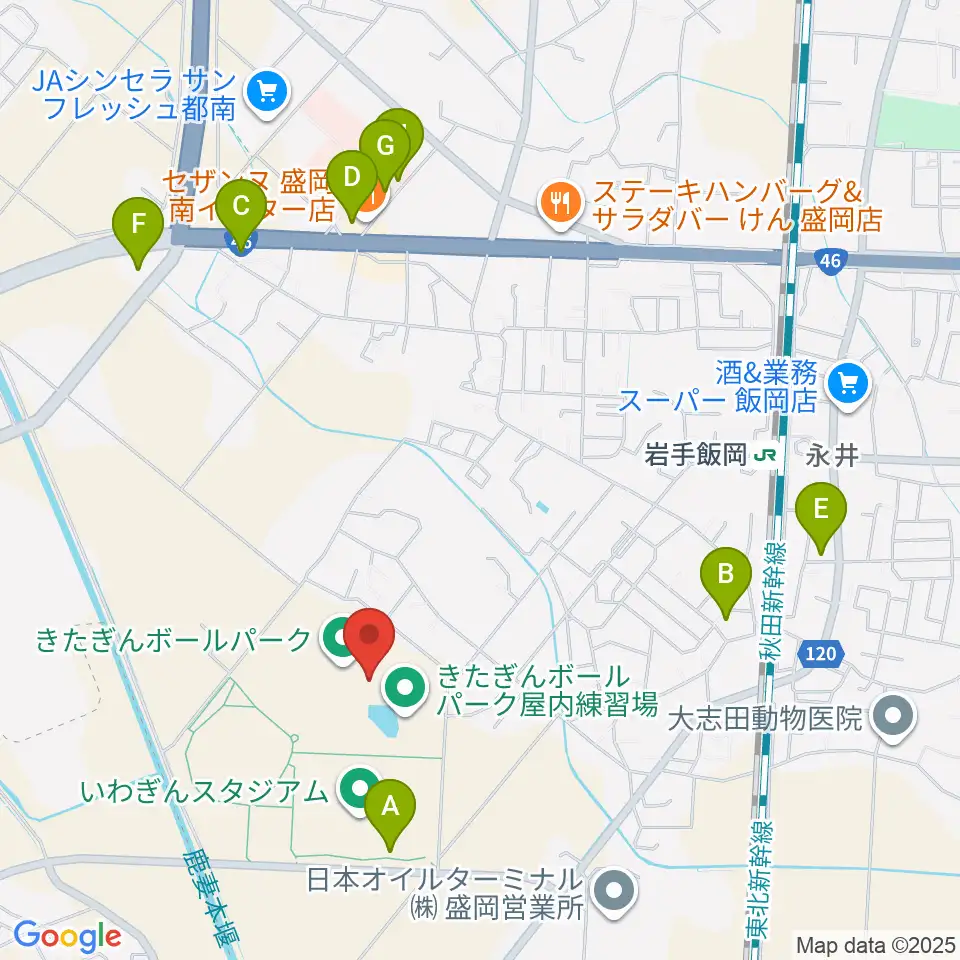This screenshot has height=960, width=960.
Task: Open 大志田動物医院 pin
Action: tap(894, 719)
